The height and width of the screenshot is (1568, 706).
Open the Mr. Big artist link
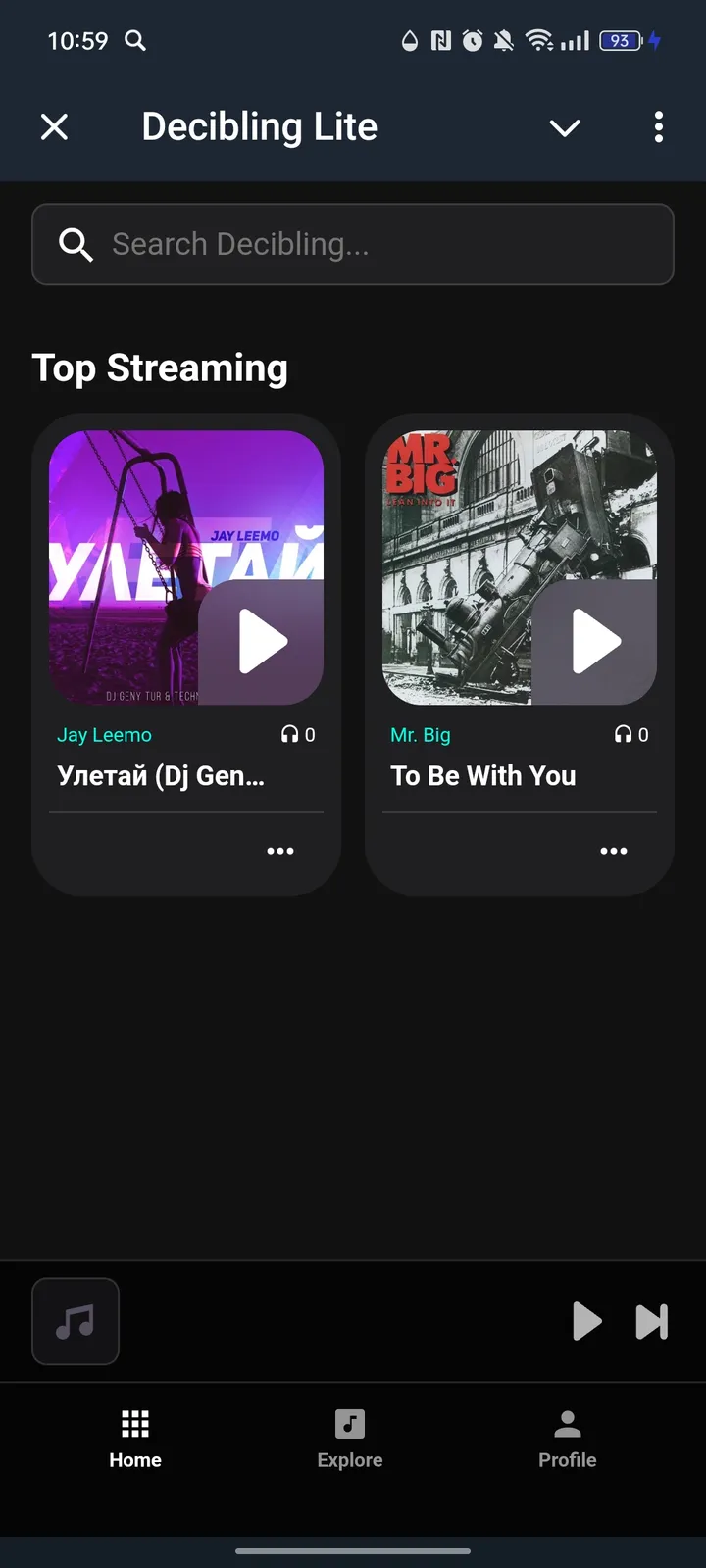[x=421, y=735]
